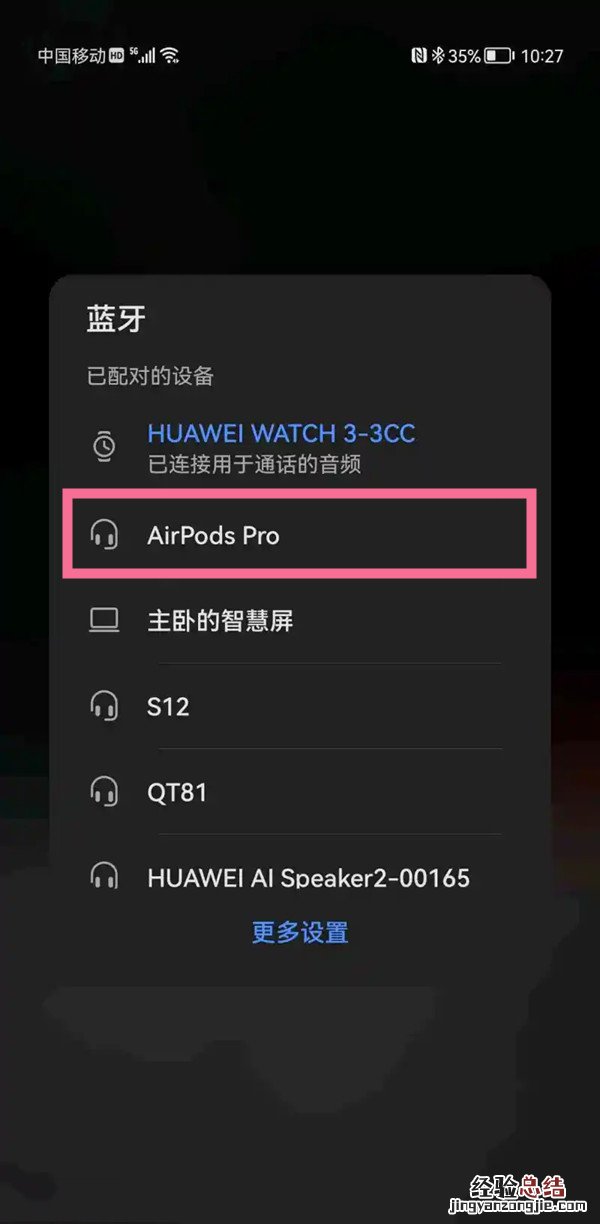
Task: Choose the QT81 headset
Action: 177,793
